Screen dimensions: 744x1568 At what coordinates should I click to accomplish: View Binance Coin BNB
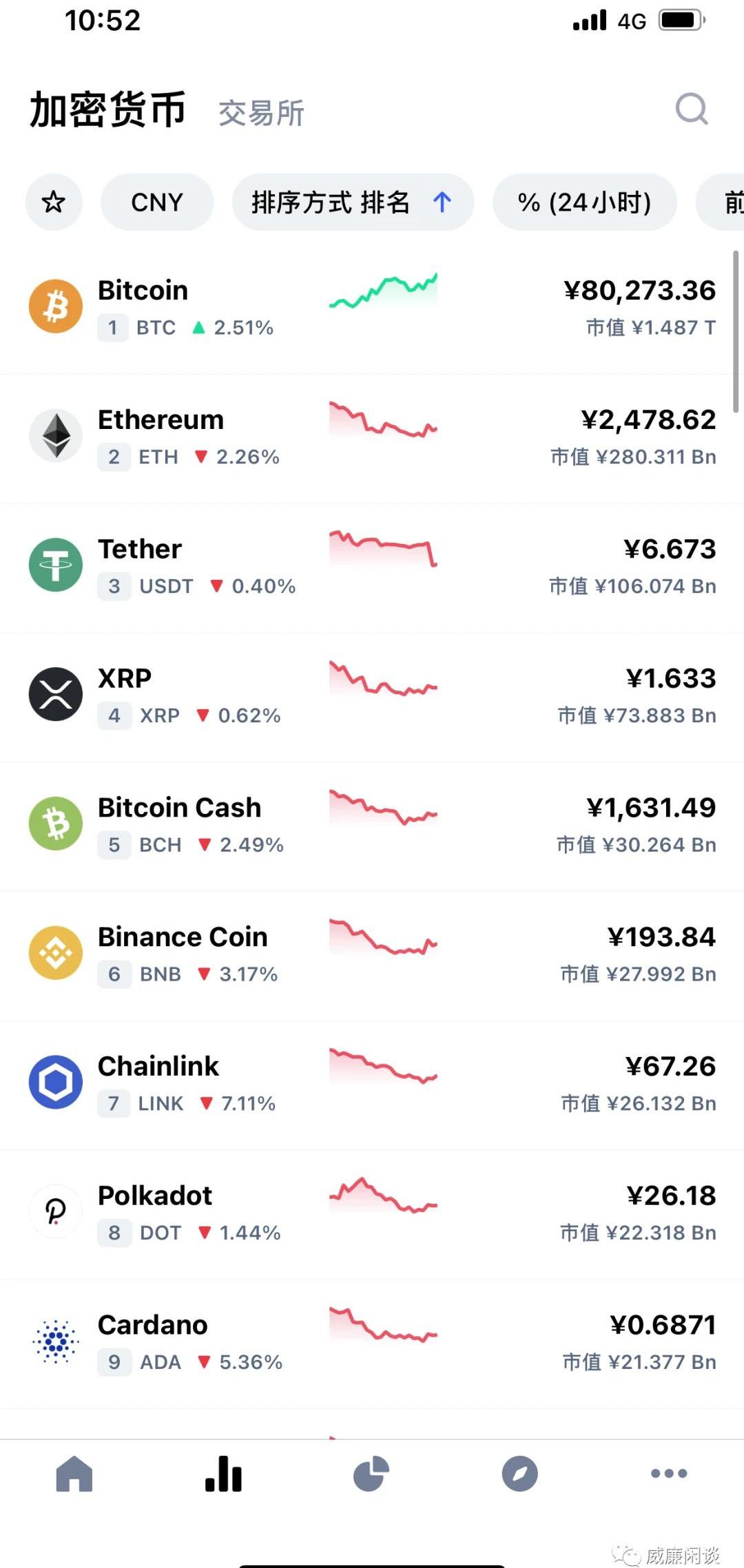[372, 956]
